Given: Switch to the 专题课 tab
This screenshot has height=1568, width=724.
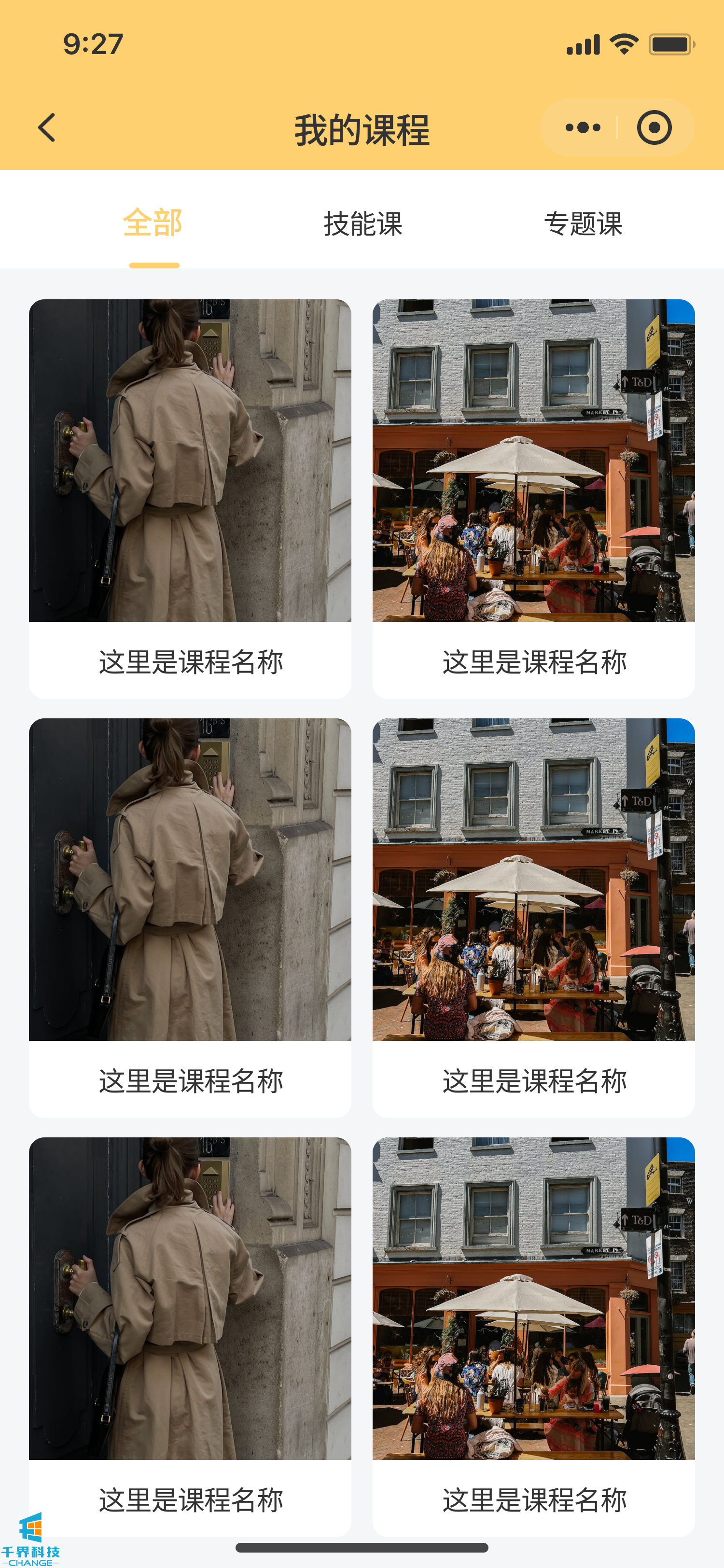Looking at the screenshot, I should coord(583,223).
